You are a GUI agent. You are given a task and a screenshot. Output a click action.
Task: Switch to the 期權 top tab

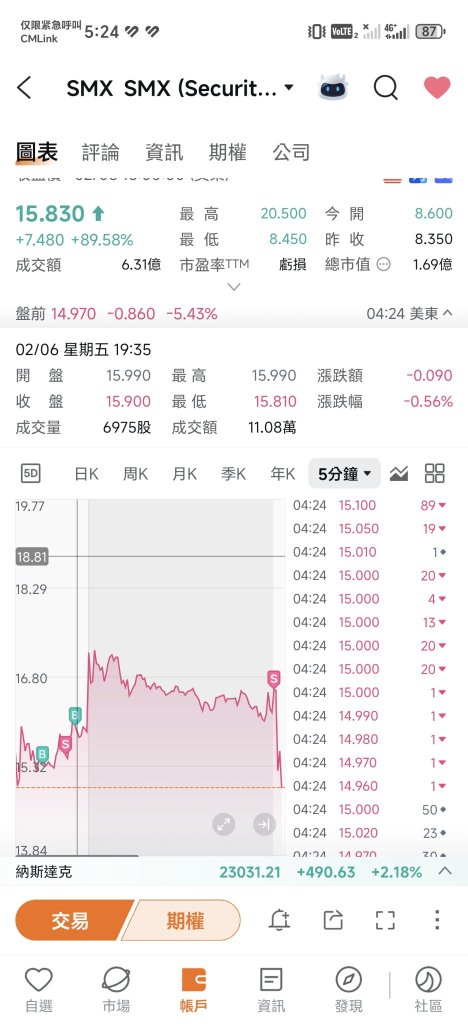click(227, 153)
